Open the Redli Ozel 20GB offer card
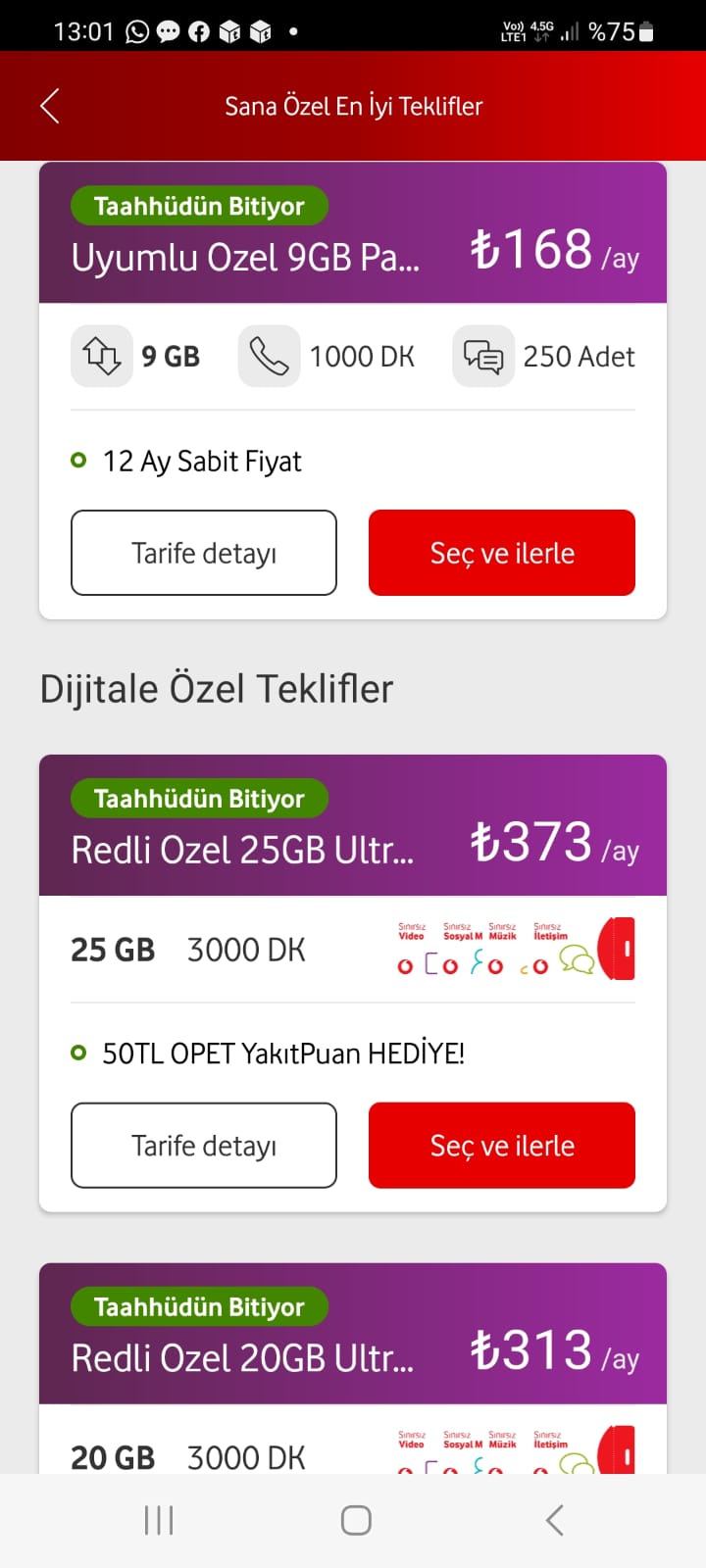The image size is (706, 1568). pyautogui.click(x=353, y=1368)
